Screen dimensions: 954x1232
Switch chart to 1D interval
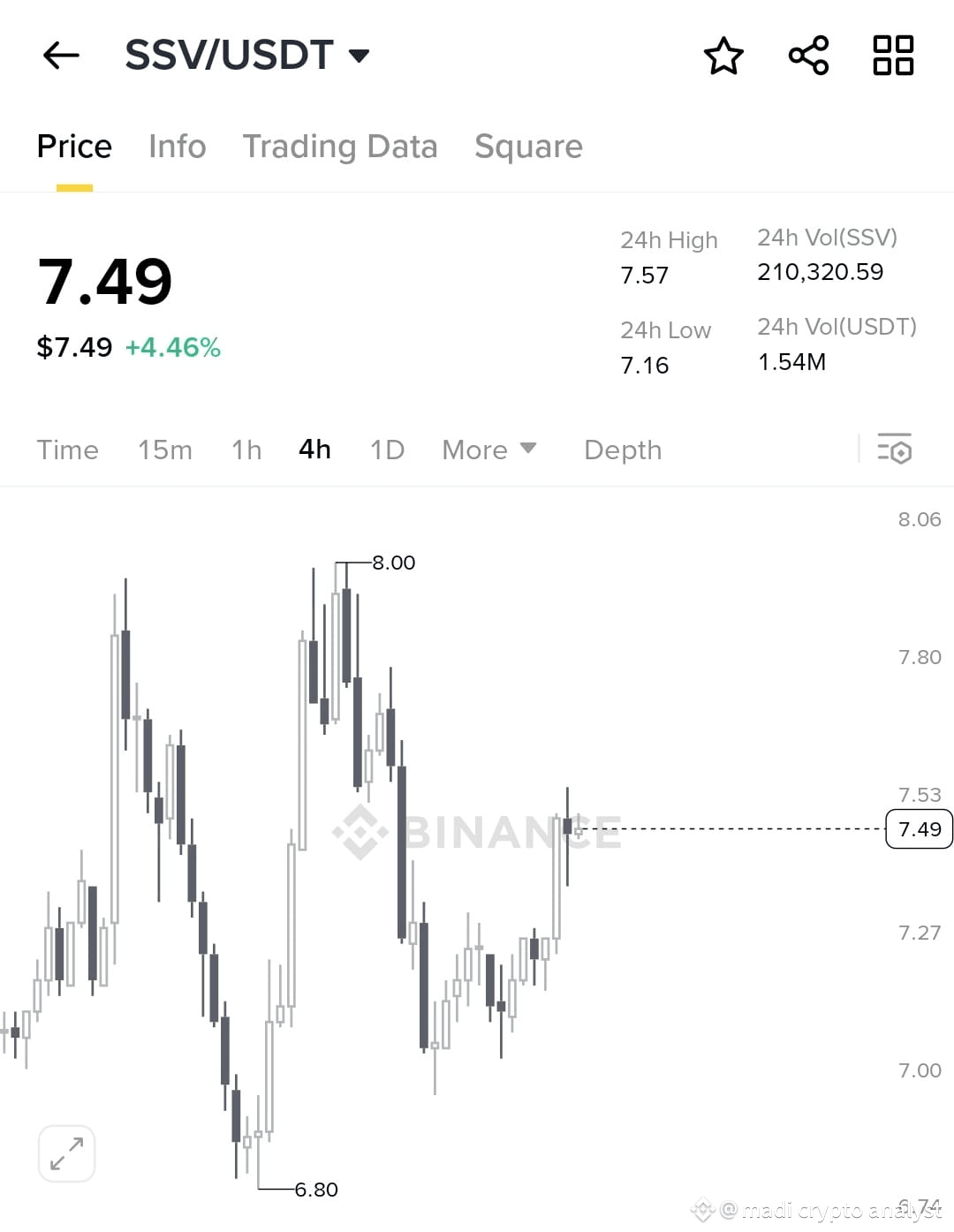coord(386,450)
